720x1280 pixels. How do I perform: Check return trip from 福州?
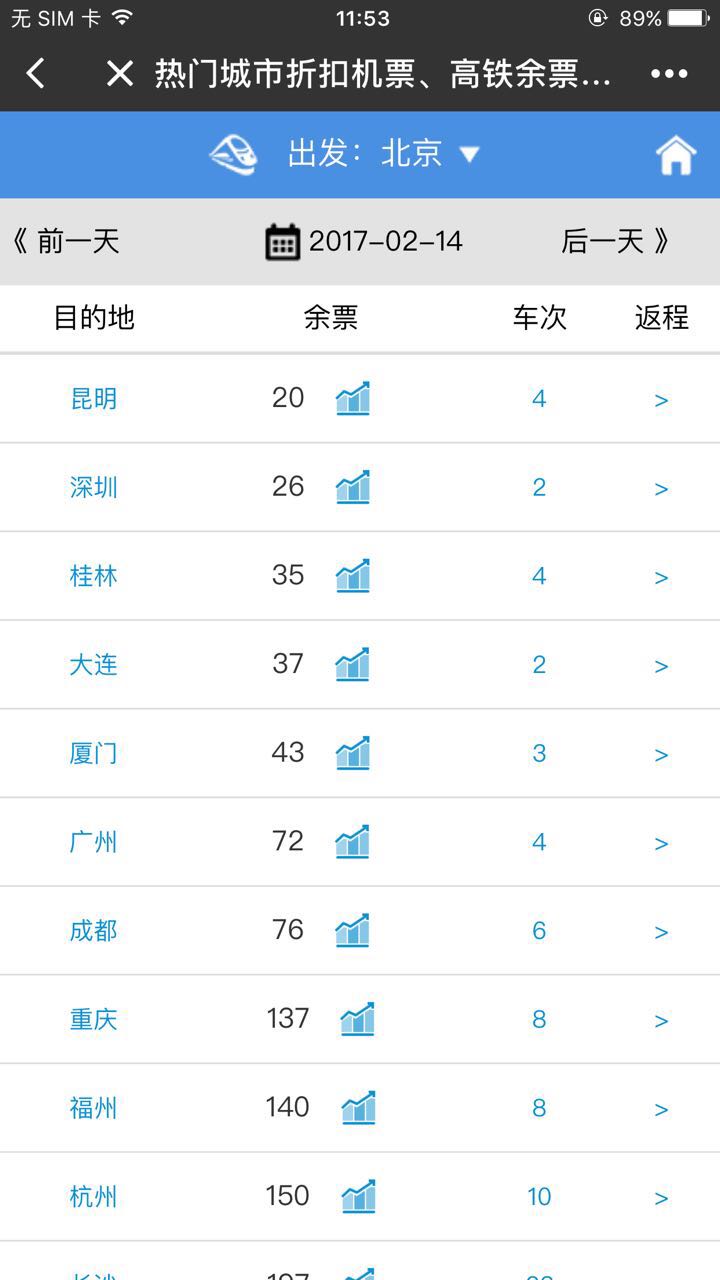661,1109
